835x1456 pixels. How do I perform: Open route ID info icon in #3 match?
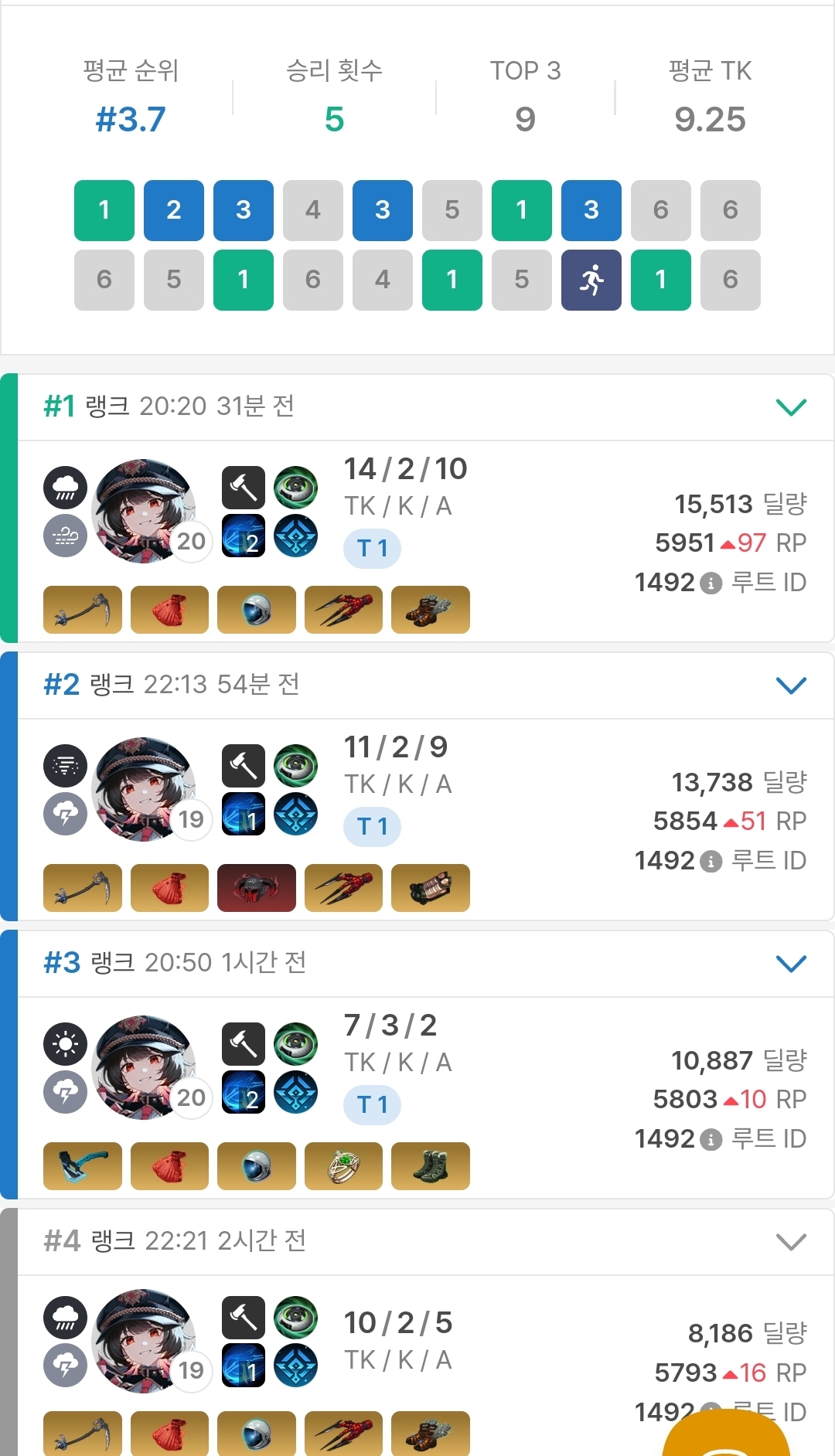point(711,1139)
